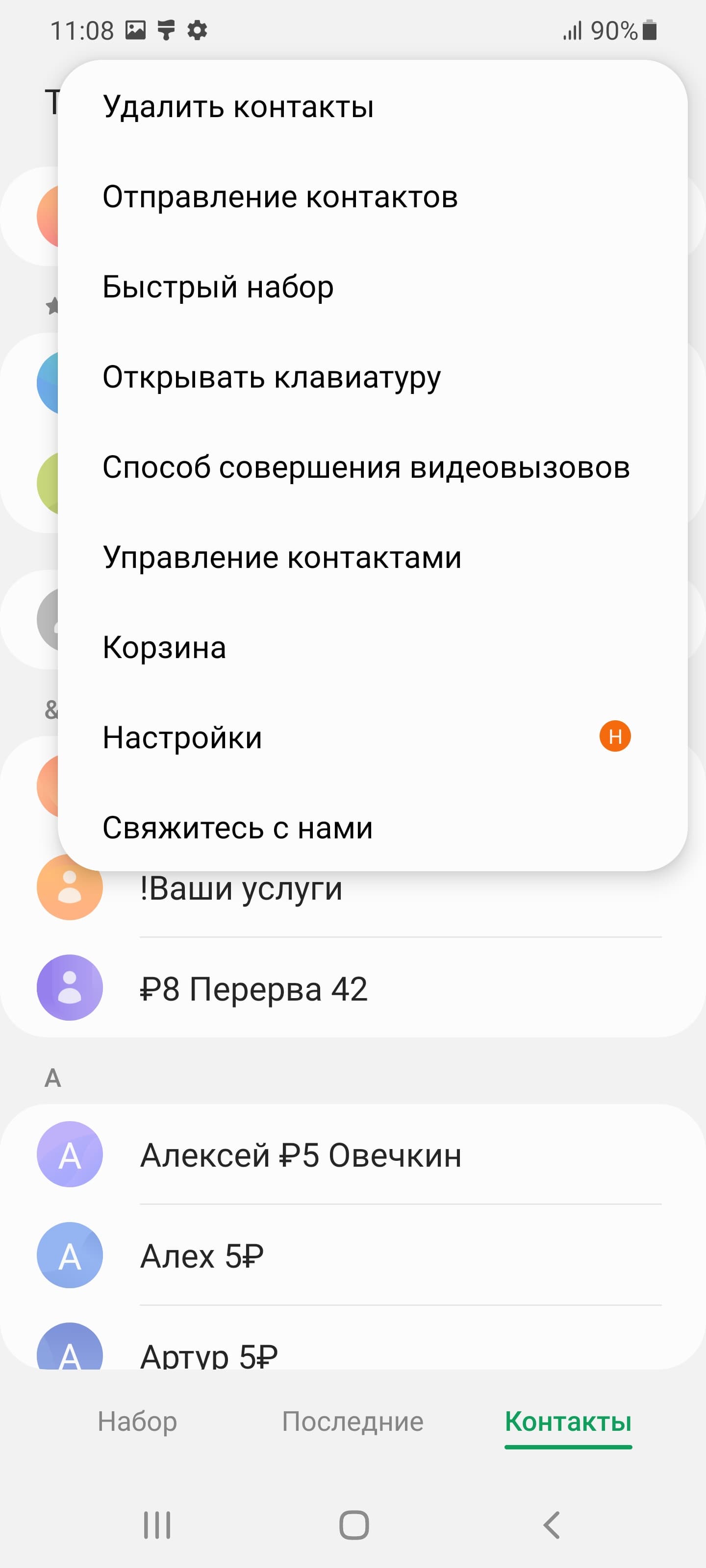
Task: Switch to the Последние tab
Action: 352,1422
